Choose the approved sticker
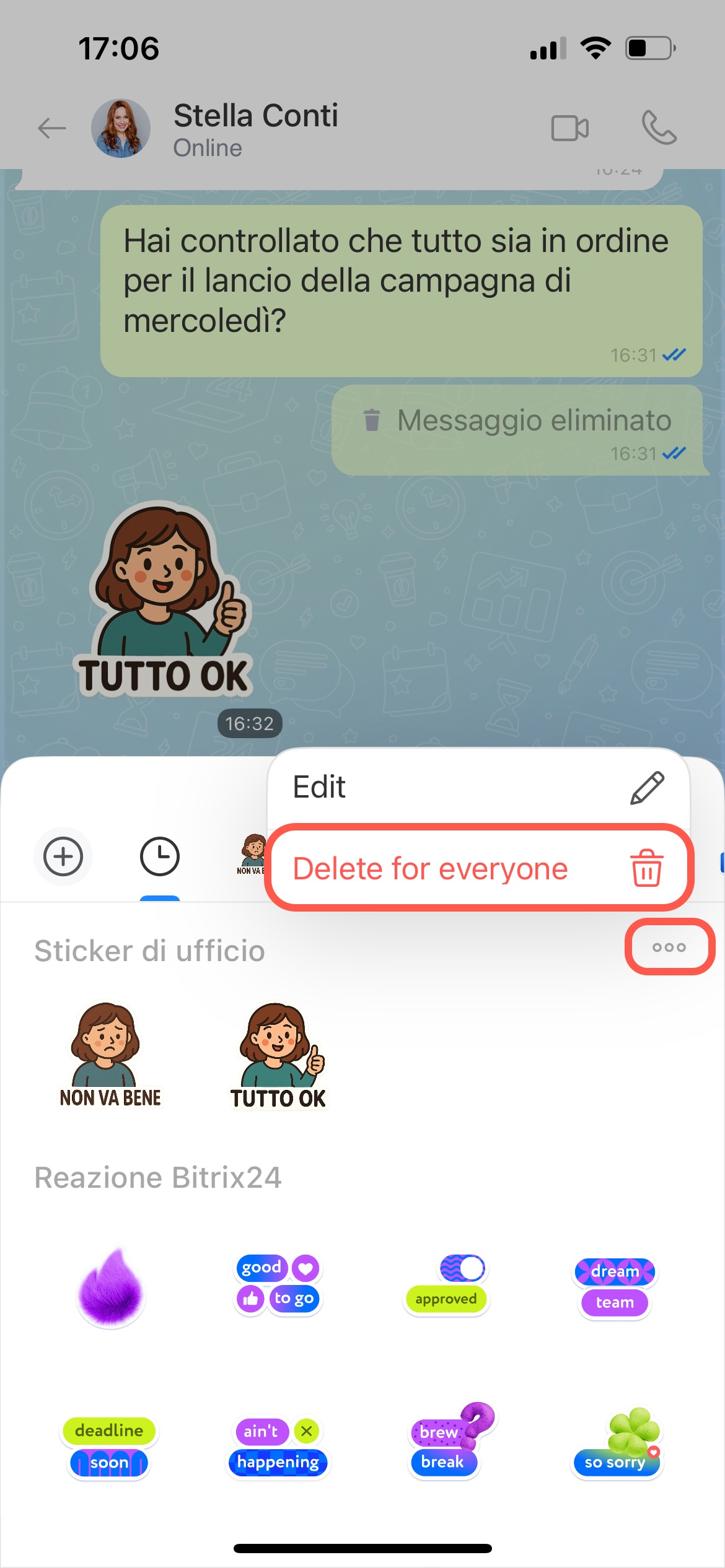Screen dimensions: 725x1568 pyautogui.click(x=446, y=1283)
